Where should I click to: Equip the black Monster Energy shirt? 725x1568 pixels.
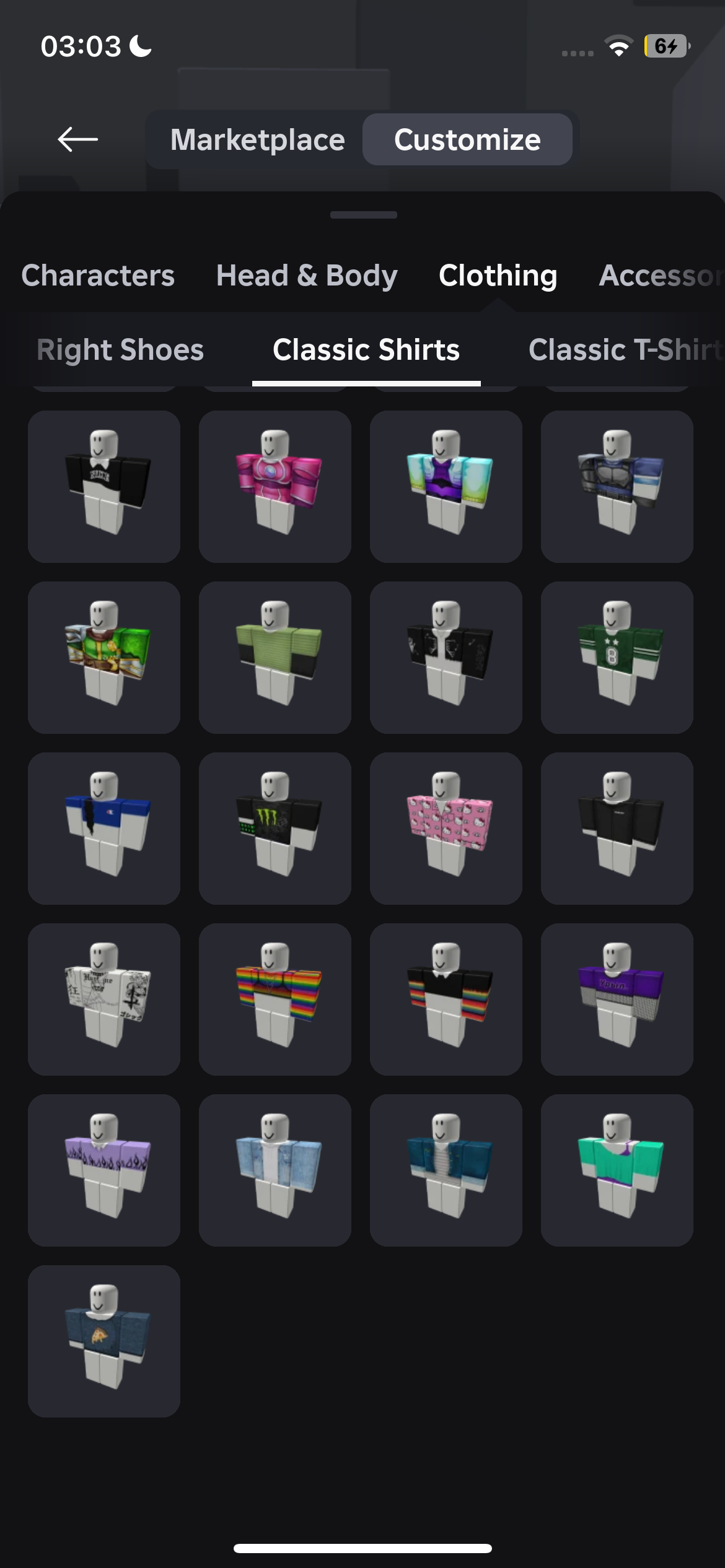tap(275, 829)
